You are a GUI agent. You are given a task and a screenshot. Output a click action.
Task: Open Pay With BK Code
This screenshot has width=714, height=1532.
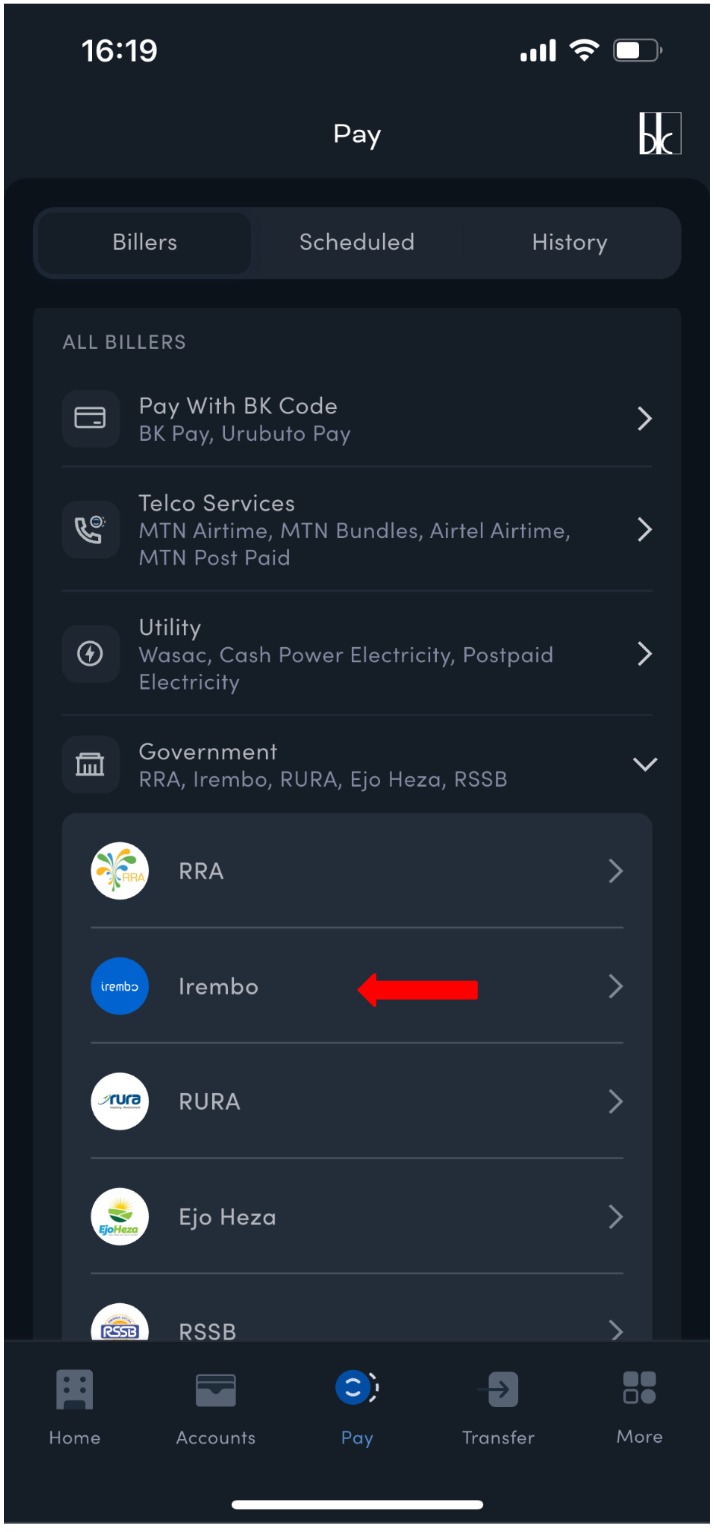point(356,419)
